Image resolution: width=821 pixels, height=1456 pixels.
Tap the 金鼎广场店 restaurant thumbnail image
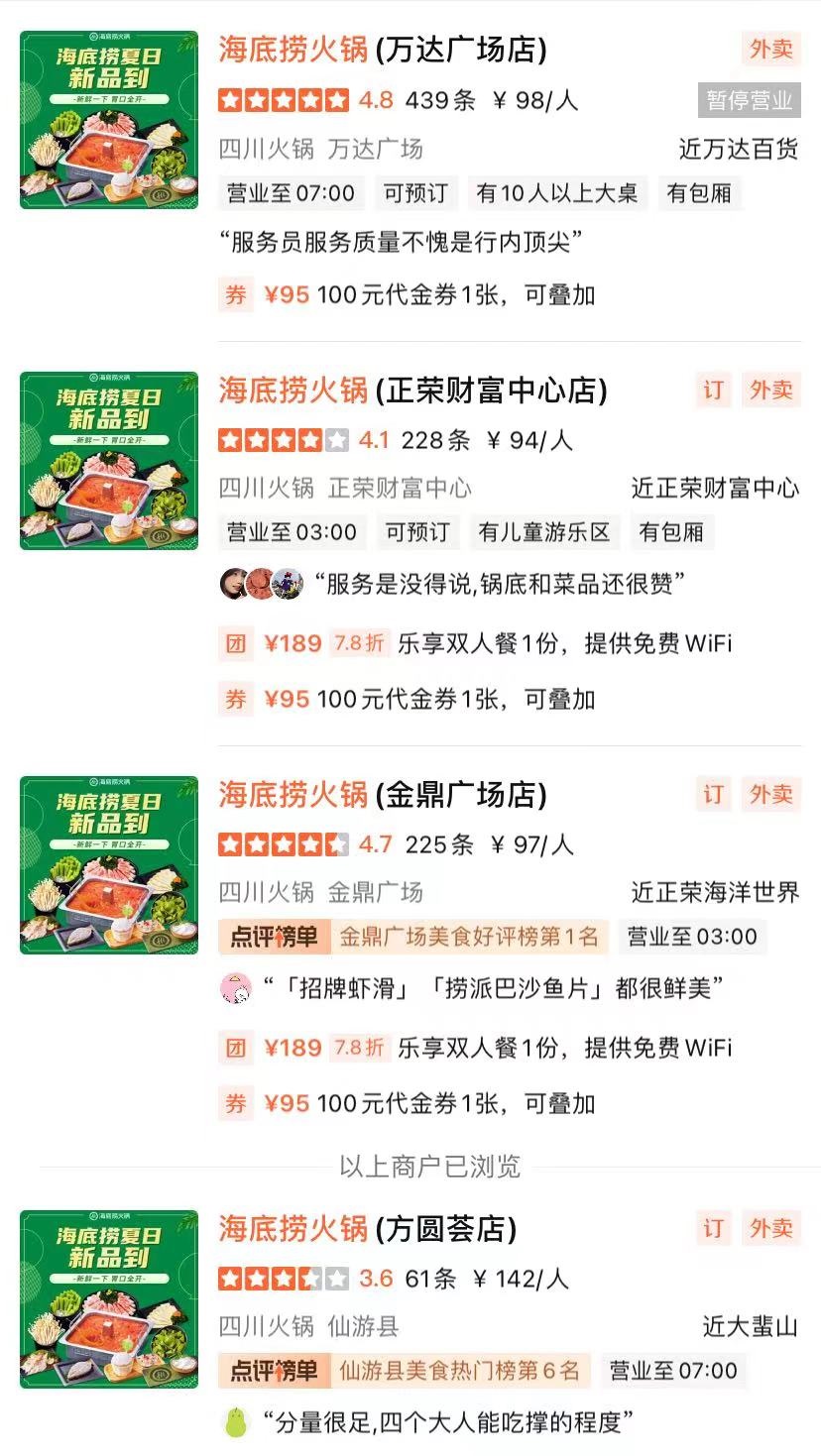109,865
